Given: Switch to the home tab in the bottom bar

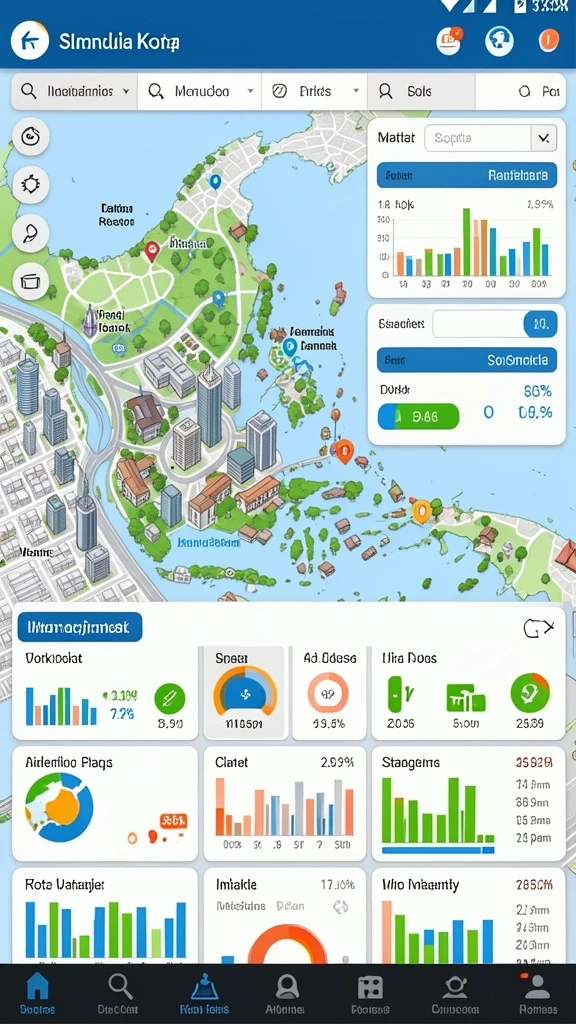Looking at the screenshot, I should point(37,993).
